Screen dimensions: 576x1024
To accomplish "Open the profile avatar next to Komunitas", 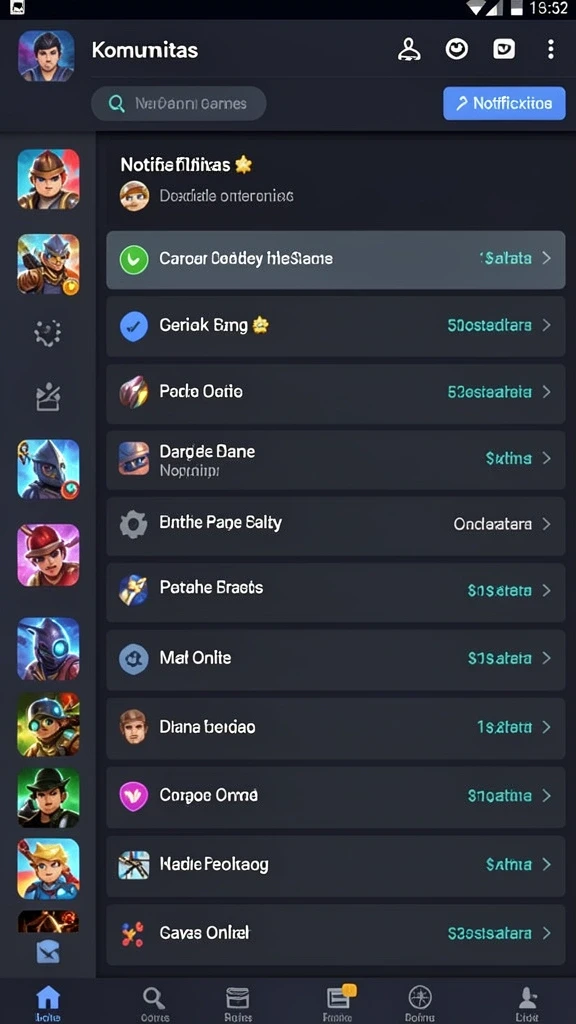I will [x=46, y=56].
